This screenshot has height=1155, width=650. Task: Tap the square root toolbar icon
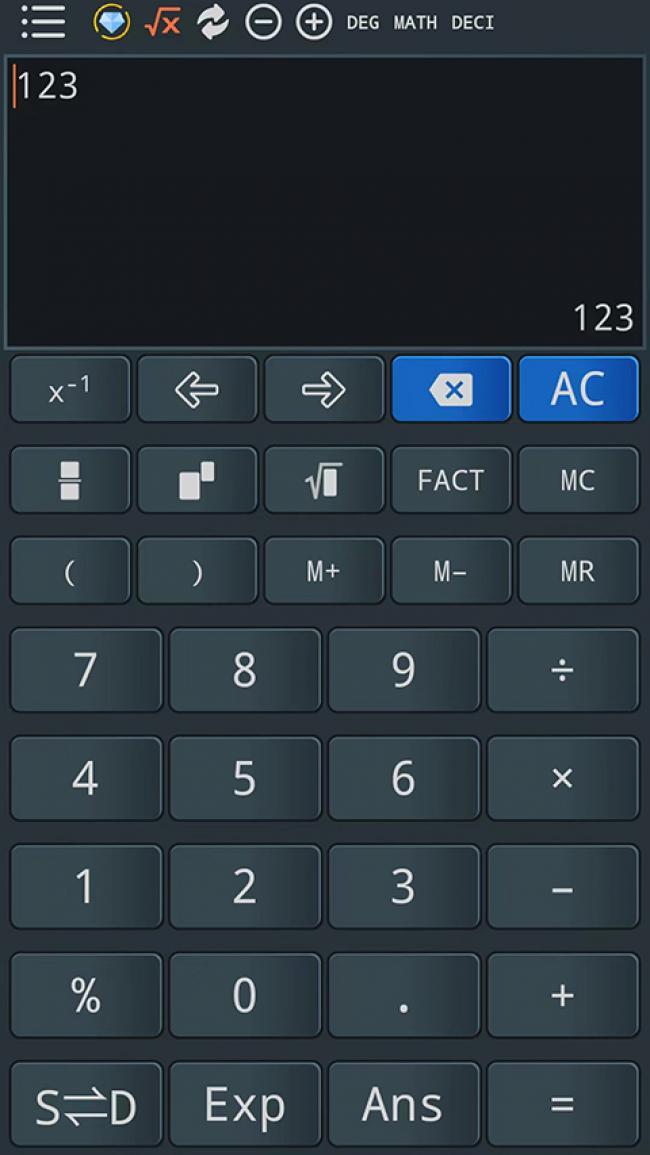tap(162, 22)
